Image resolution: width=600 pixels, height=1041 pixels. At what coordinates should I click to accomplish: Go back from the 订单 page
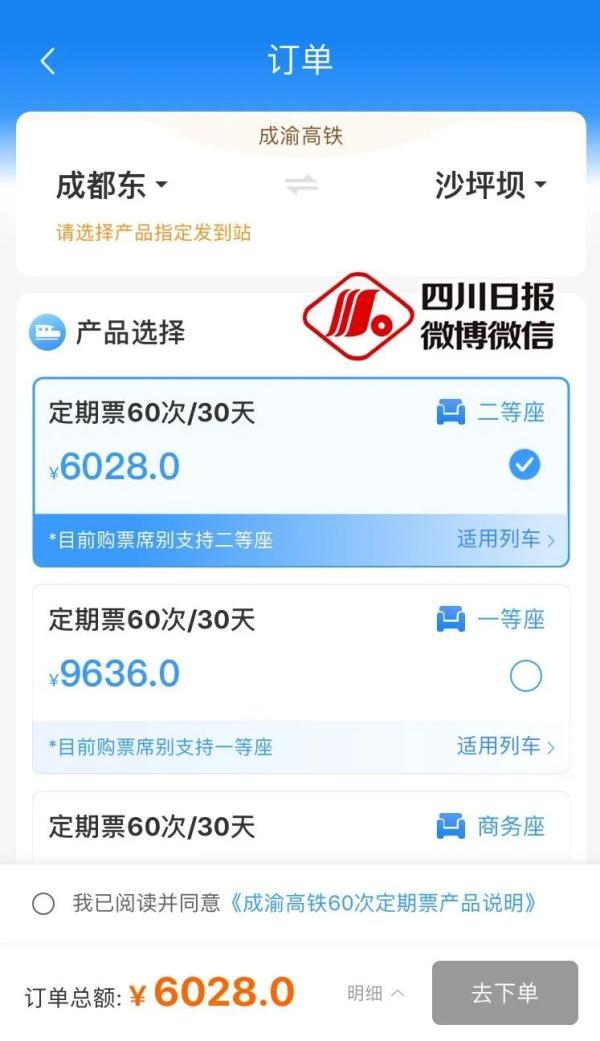click(47, 61)
